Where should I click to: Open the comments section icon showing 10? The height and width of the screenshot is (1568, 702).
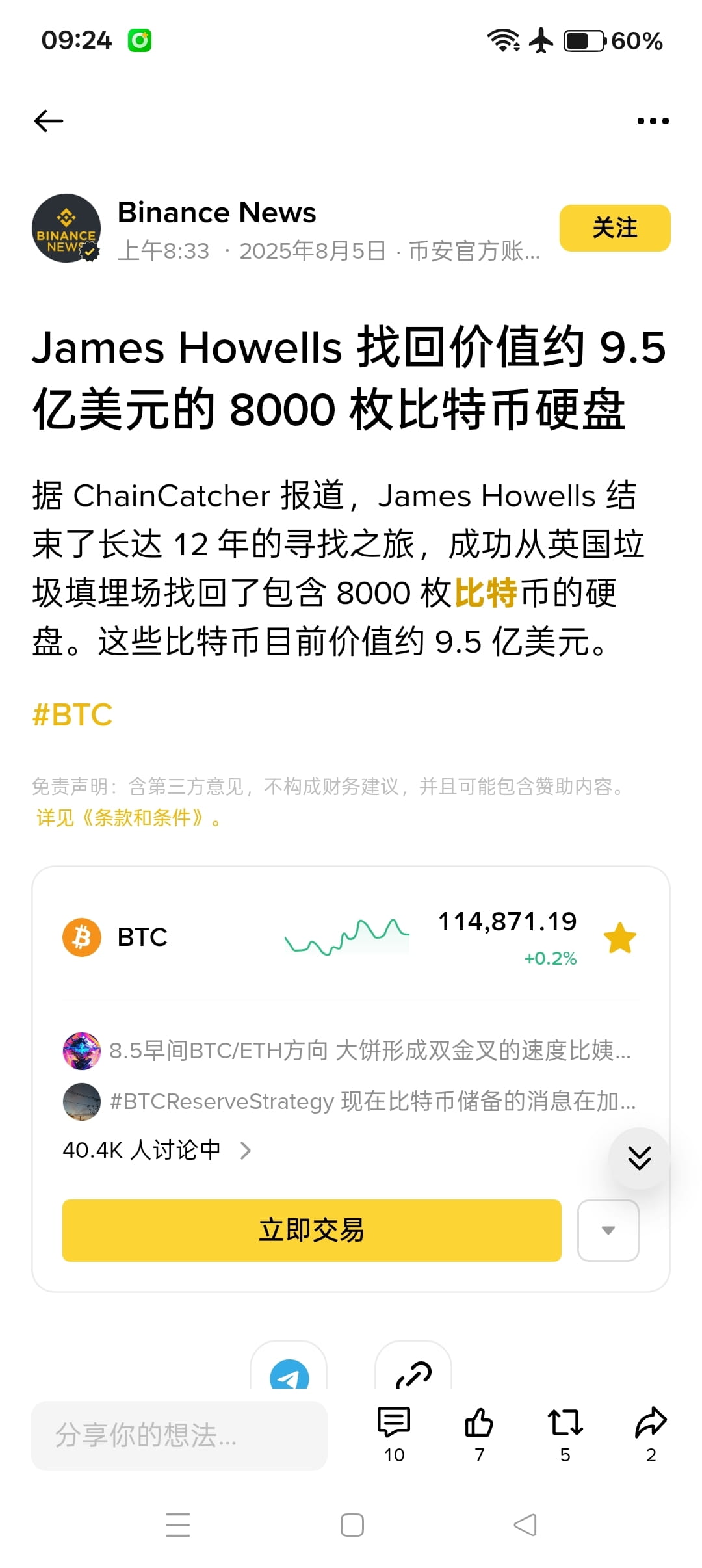tap(394, 1419)
